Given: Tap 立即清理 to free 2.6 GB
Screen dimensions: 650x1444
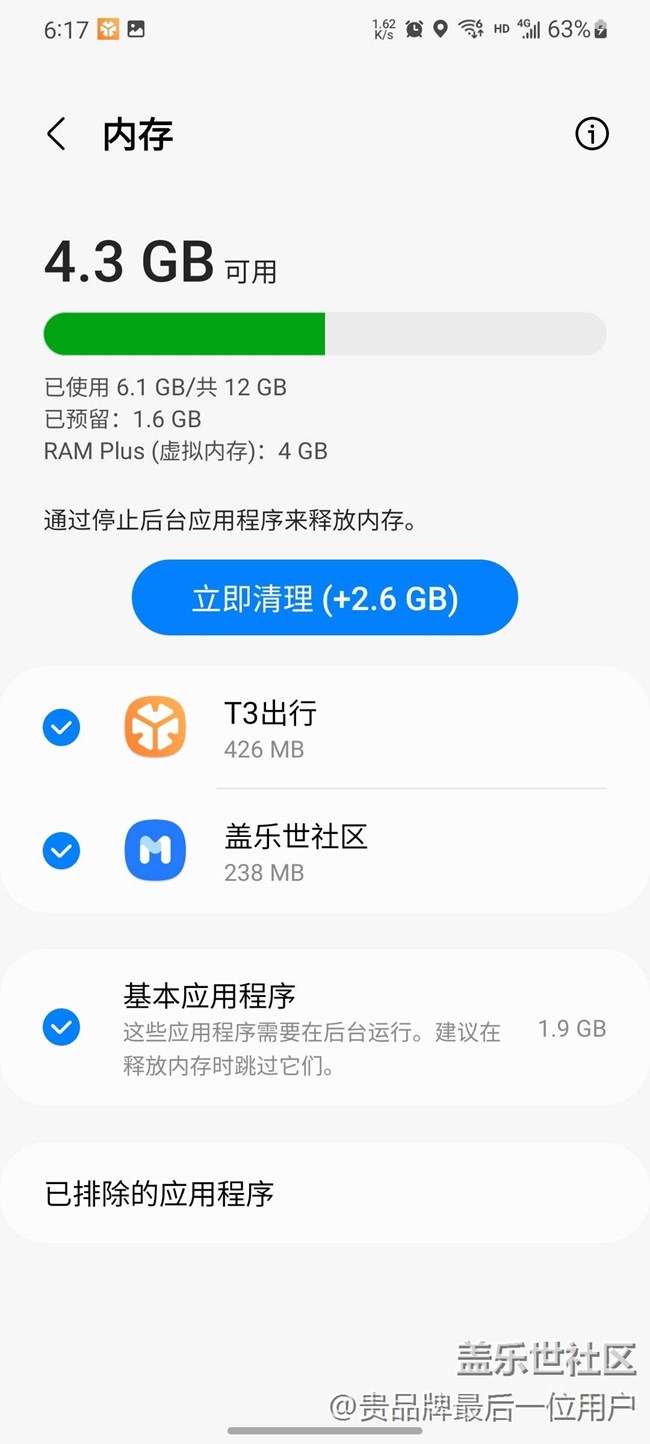Looking at the screenshot, I should tap(325, 597).
